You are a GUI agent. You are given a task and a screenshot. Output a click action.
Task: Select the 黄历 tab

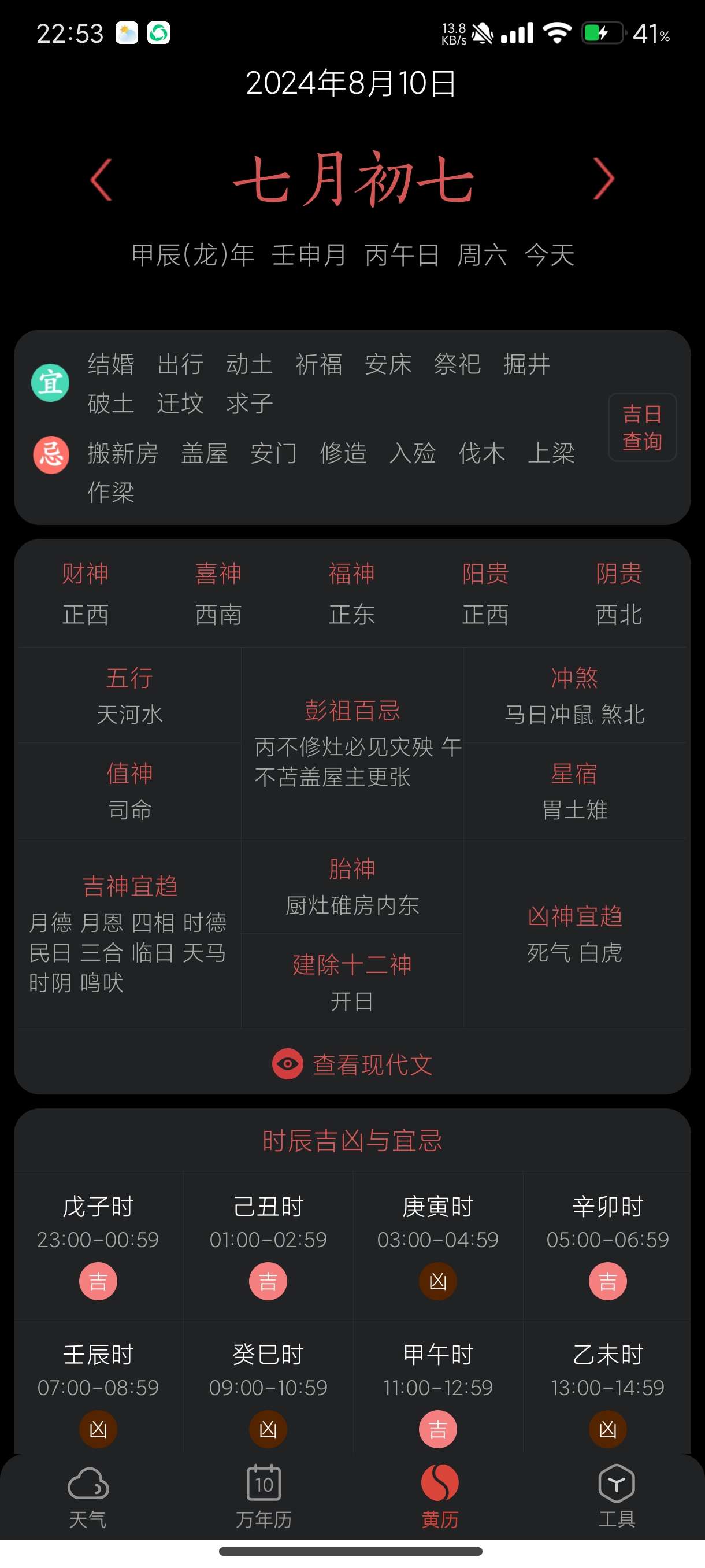pos(440,1496)
